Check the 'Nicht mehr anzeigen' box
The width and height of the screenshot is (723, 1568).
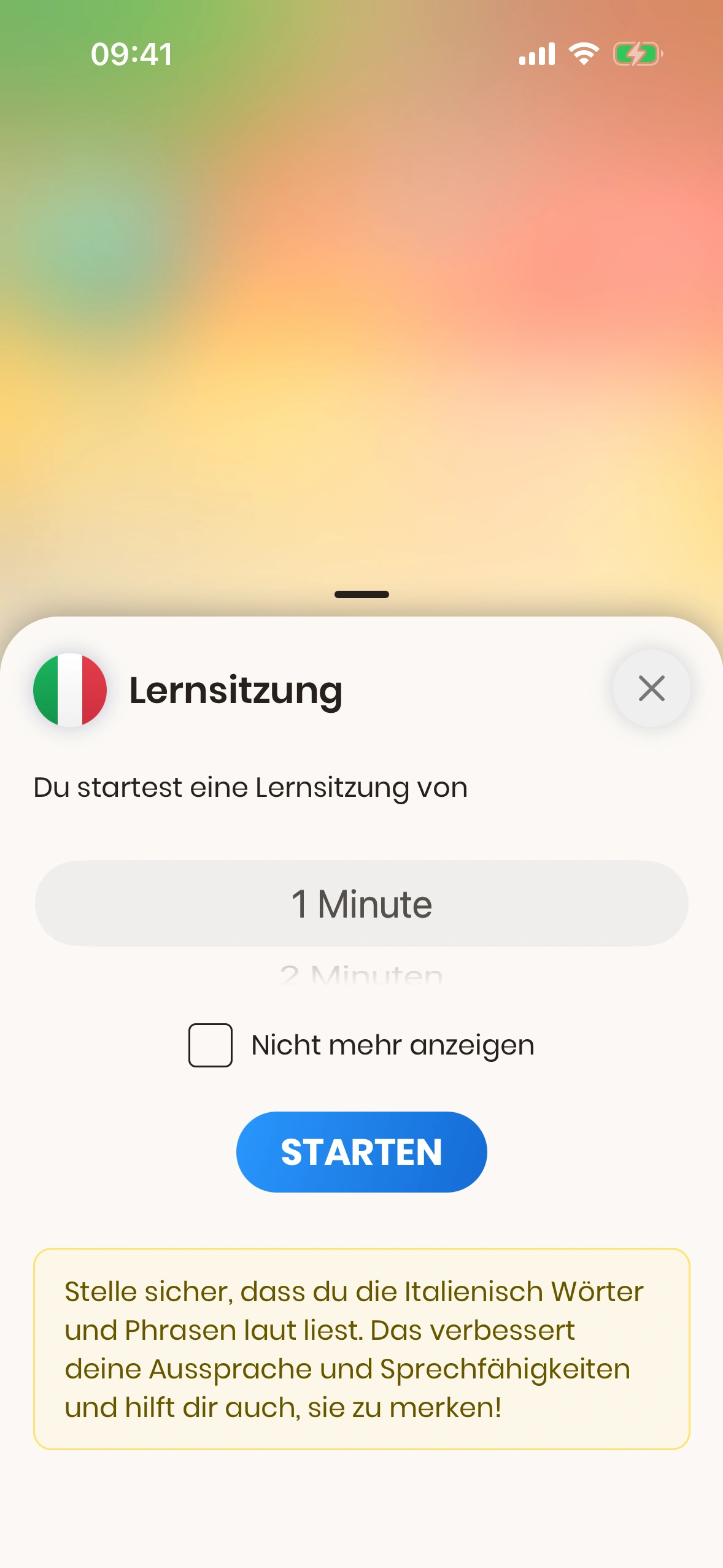coord(211,1045)
